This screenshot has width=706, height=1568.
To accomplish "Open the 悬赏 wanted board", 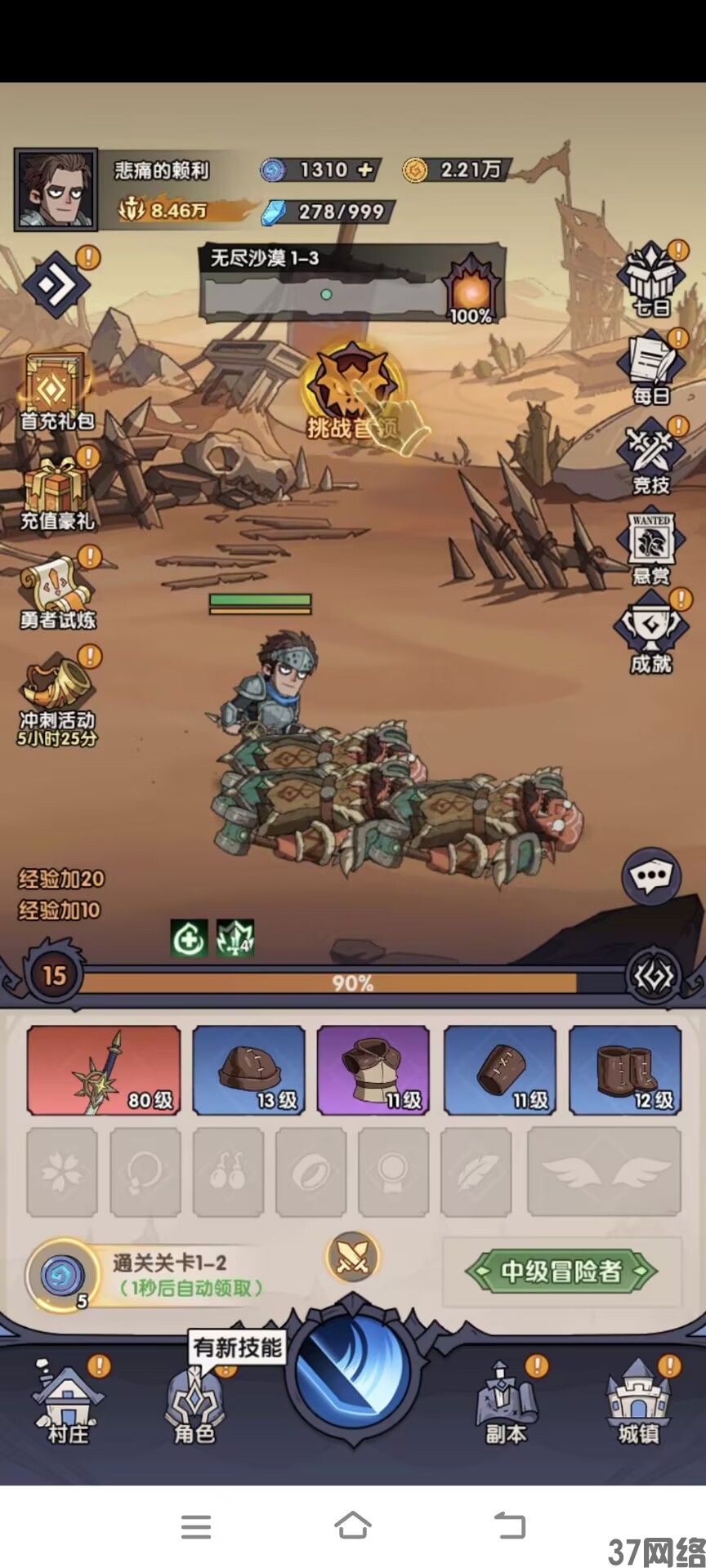I will pos(651,546).
